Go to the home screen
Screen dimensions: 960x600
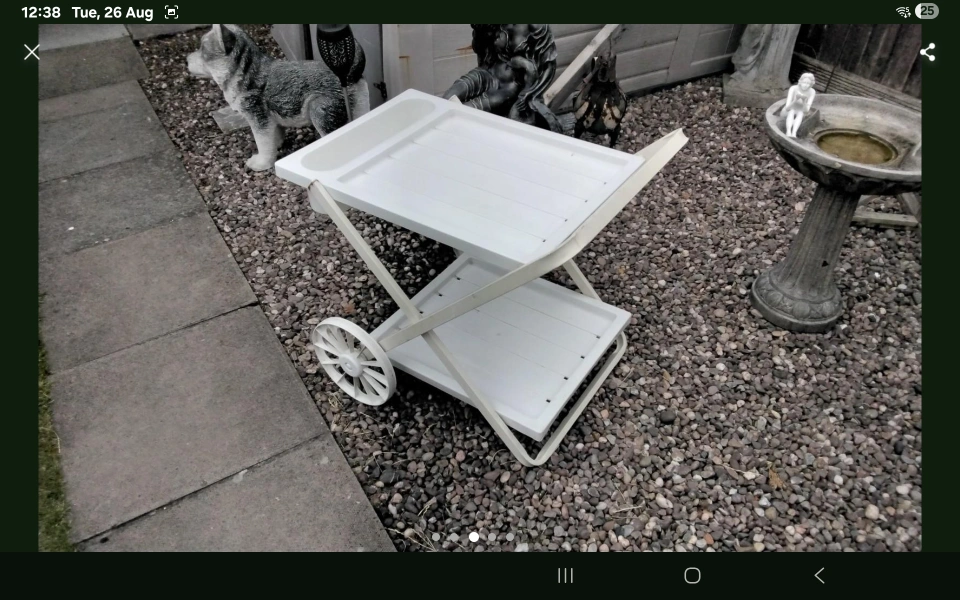click(692, 575)
